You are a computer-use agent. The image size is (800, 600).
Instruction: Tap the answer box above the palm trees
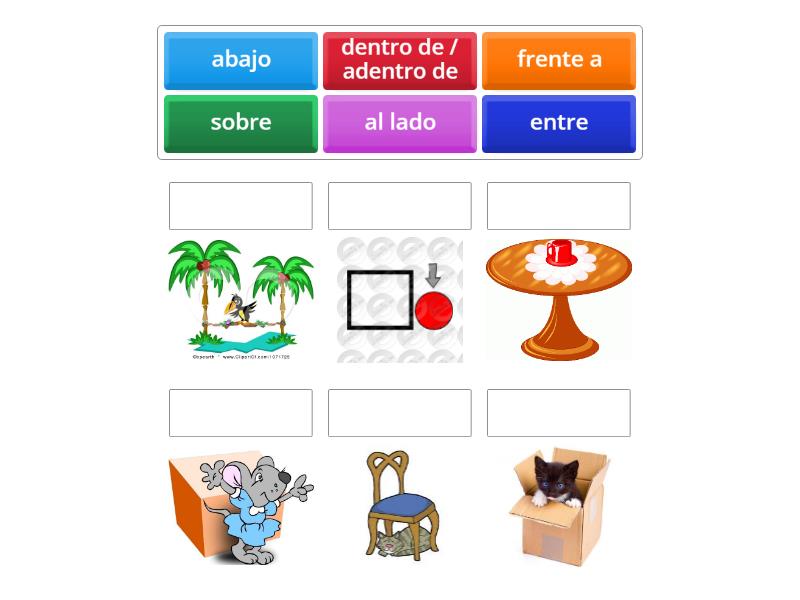pos(241,206)
